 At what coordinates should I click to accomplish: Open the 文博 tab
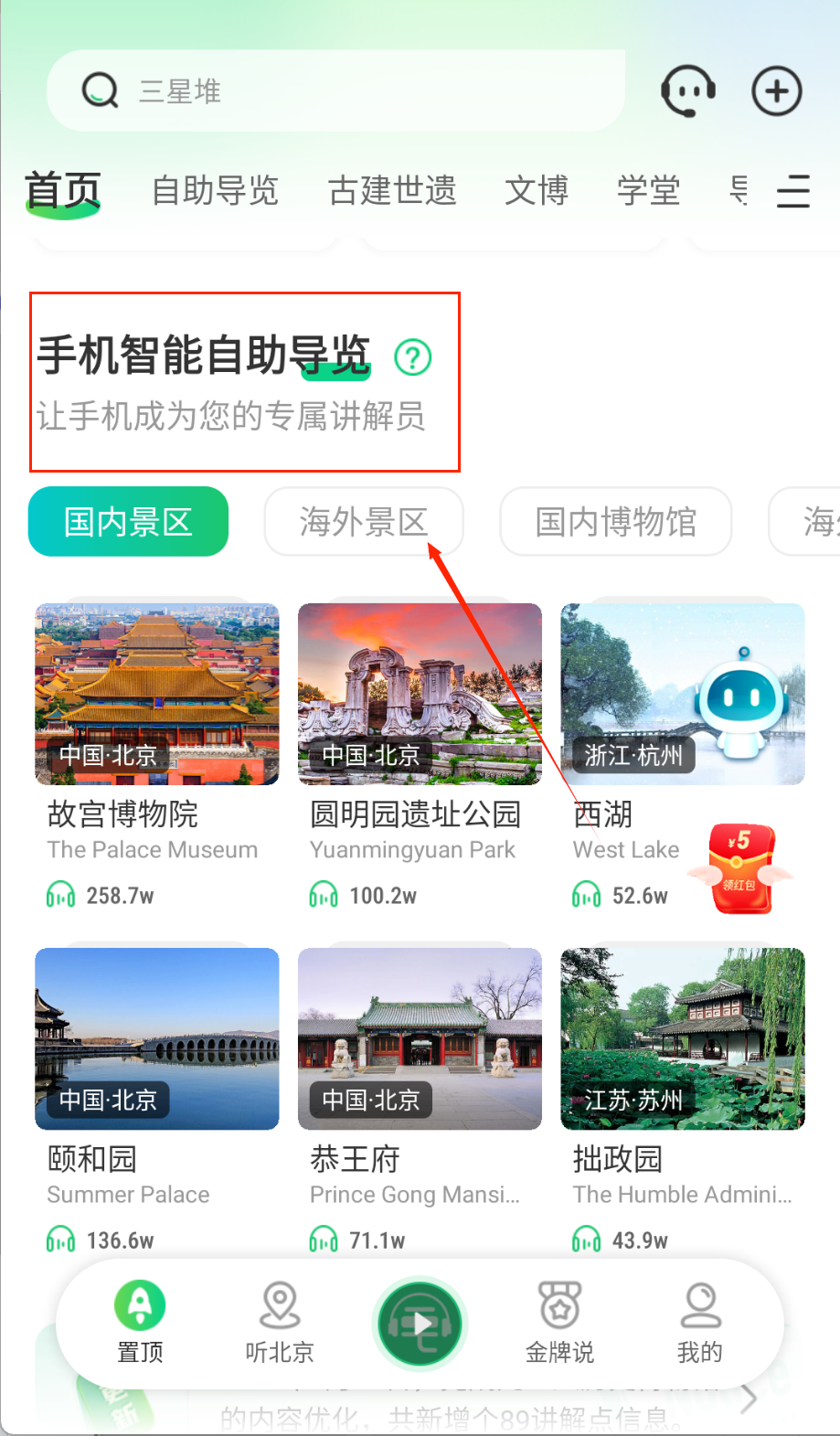click(x=537, y=192)
